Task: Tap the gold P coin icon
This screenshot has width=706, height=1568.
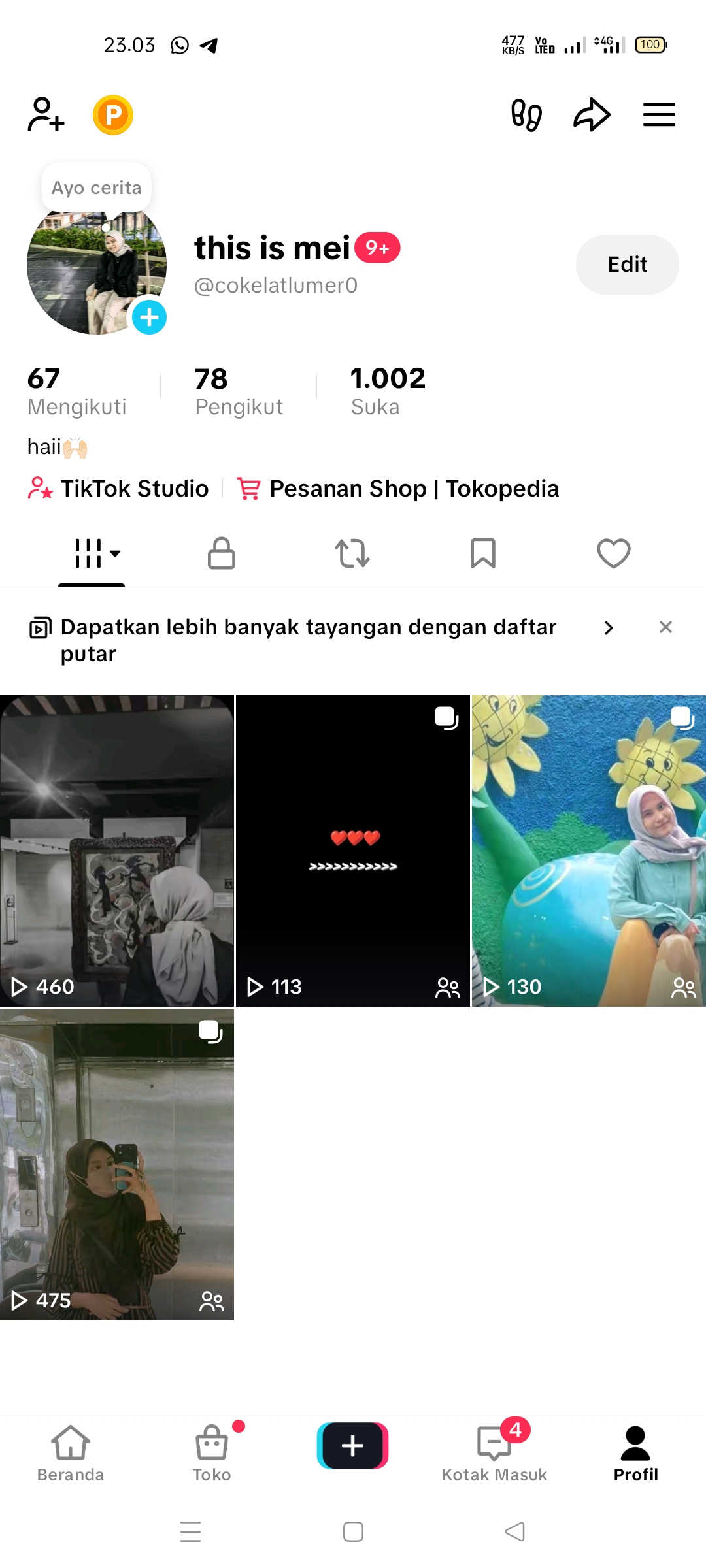Action: point(113,115)
